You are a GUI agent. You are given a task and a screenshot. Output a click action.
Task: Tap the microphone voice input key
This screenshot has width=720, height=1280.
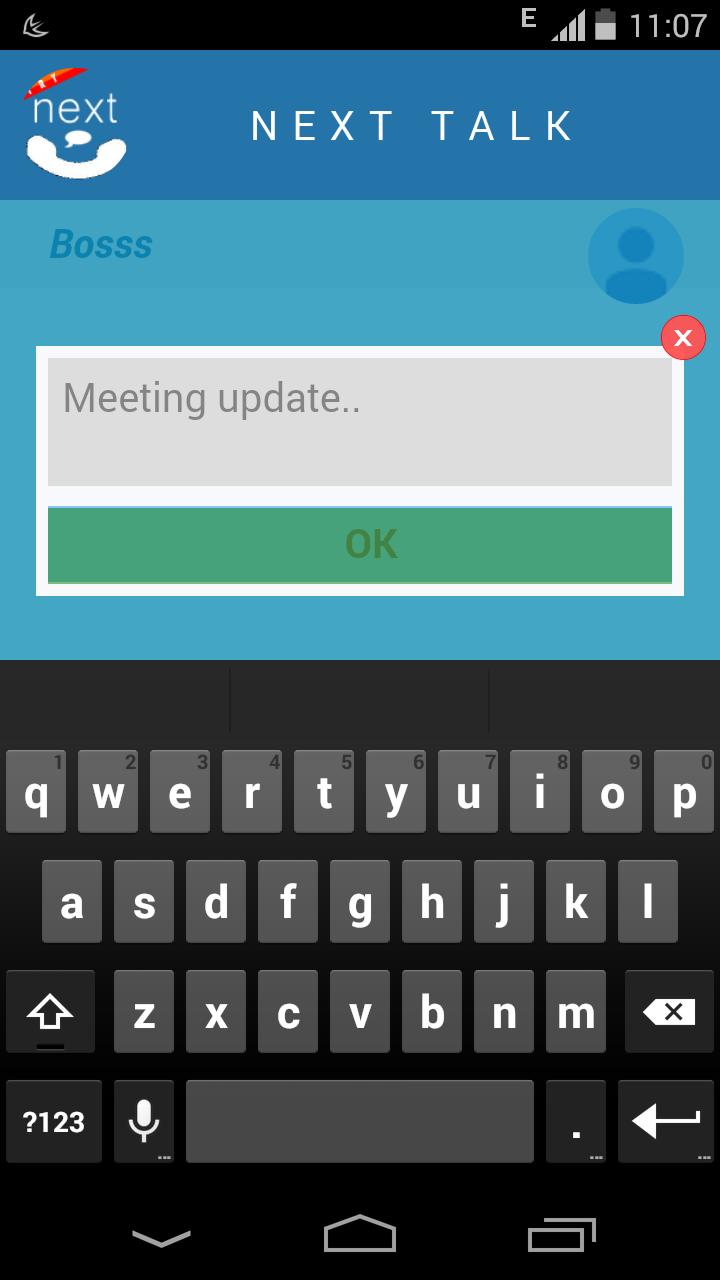(x=144, y=1121)
